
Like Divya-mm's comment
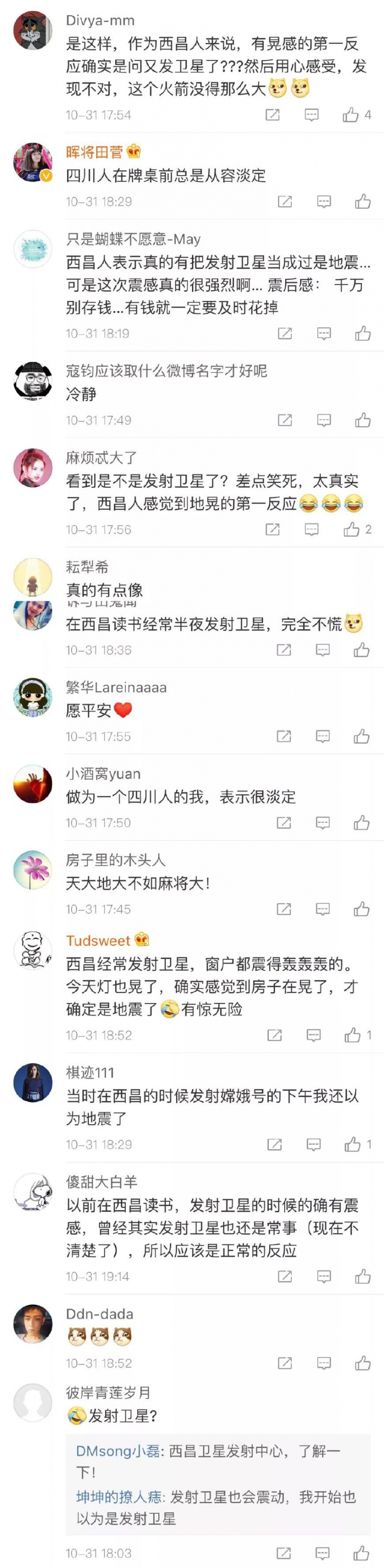click(351, 115)
